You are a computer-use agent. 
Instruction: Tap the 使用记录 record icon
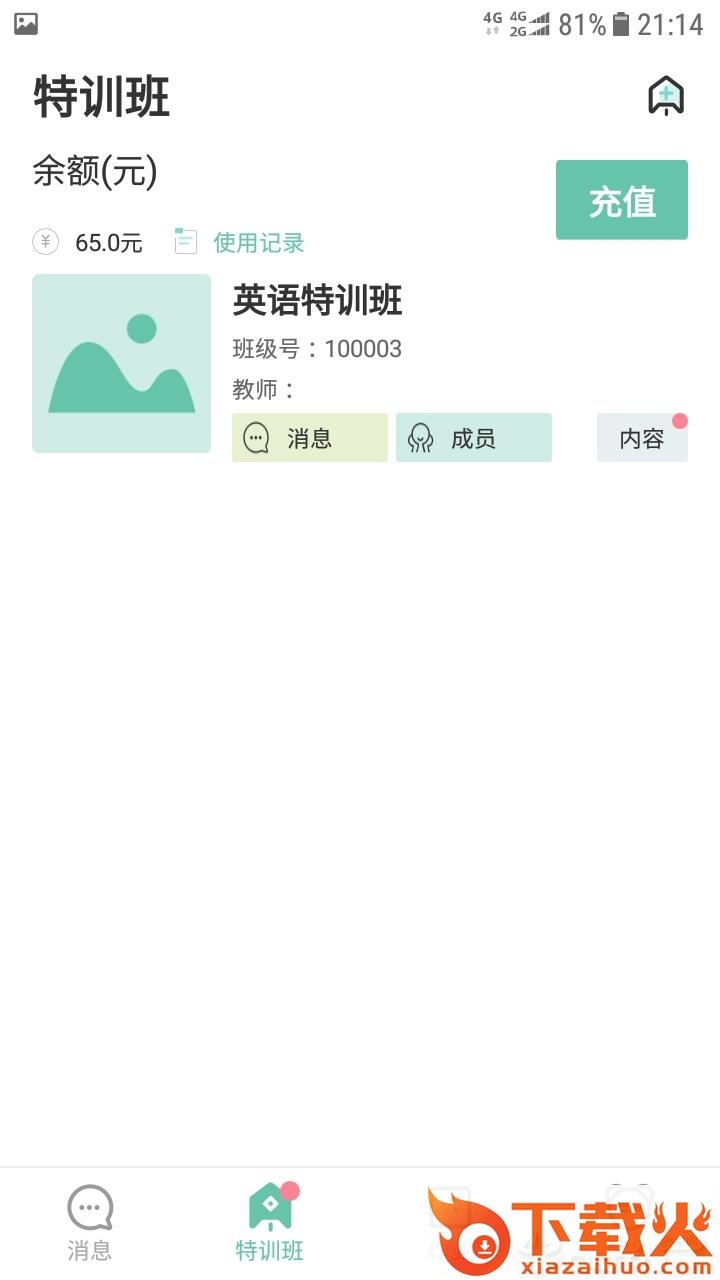pos(184,241)
